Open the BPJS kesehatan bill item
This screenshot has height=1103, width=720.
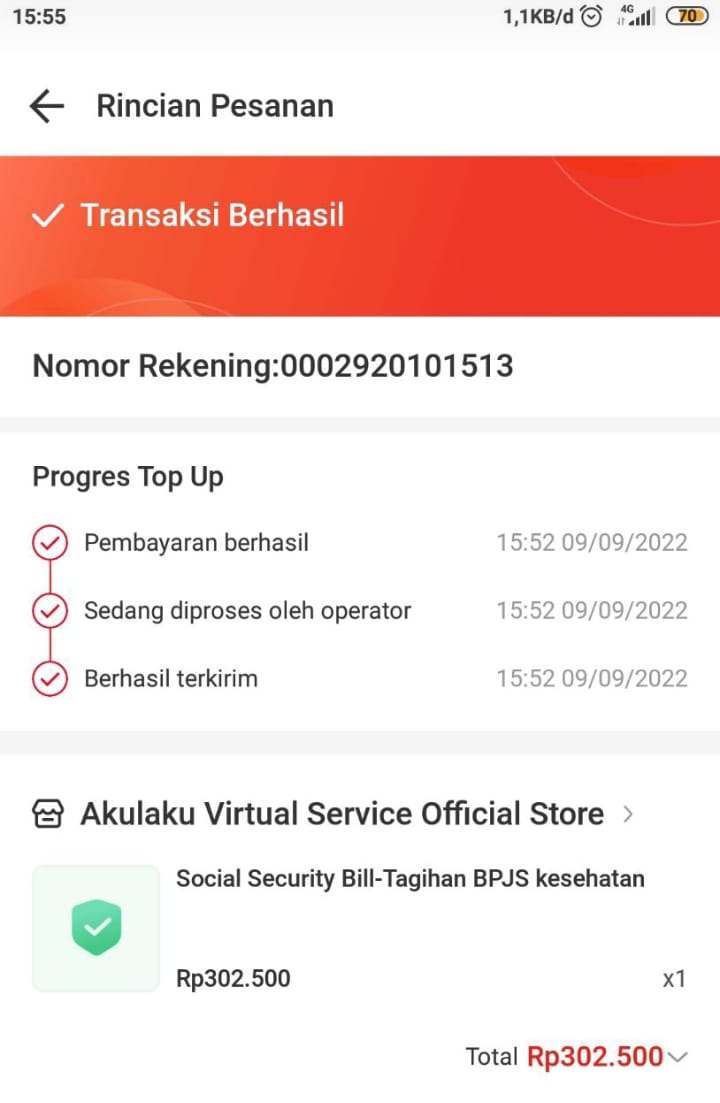pyautogui.click(x=410, y=879)
